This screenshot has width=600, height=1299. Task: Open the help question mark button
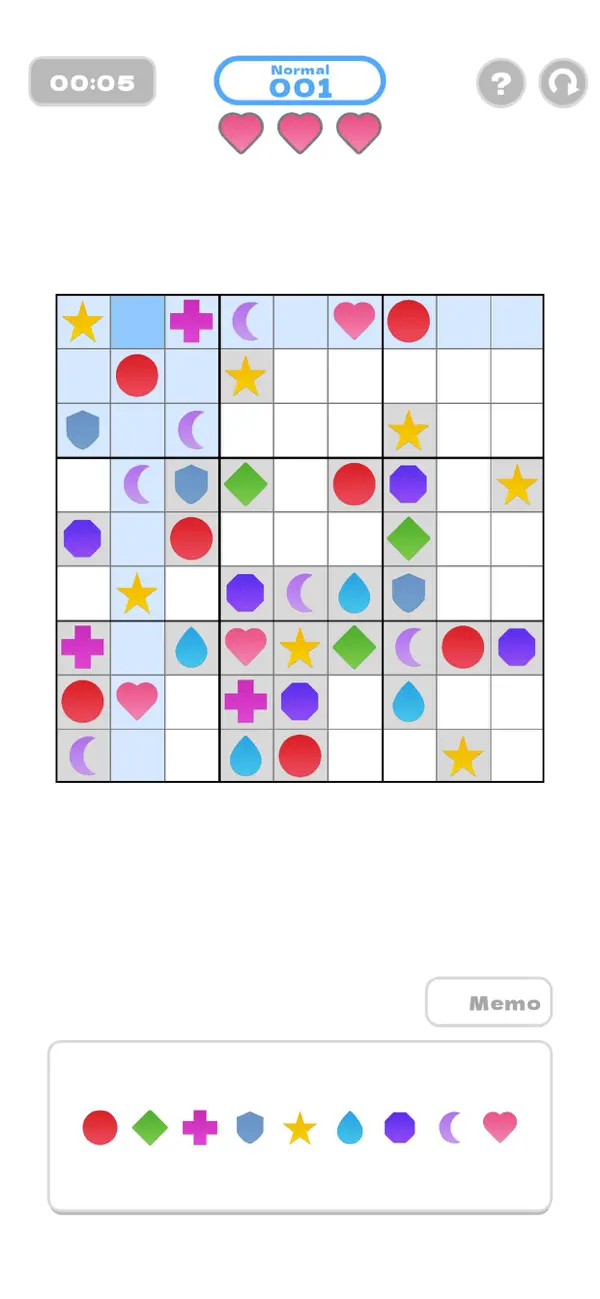click(x=501, y=83)
